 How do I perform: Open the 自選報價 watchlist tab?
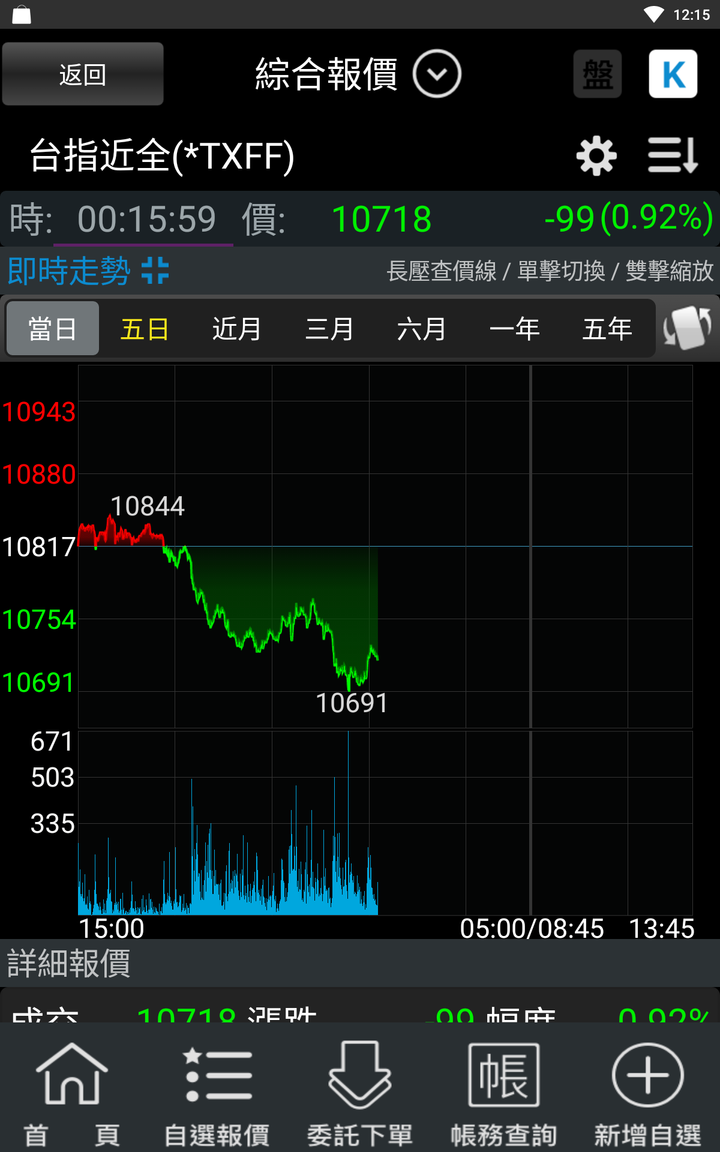(216, 1093)
